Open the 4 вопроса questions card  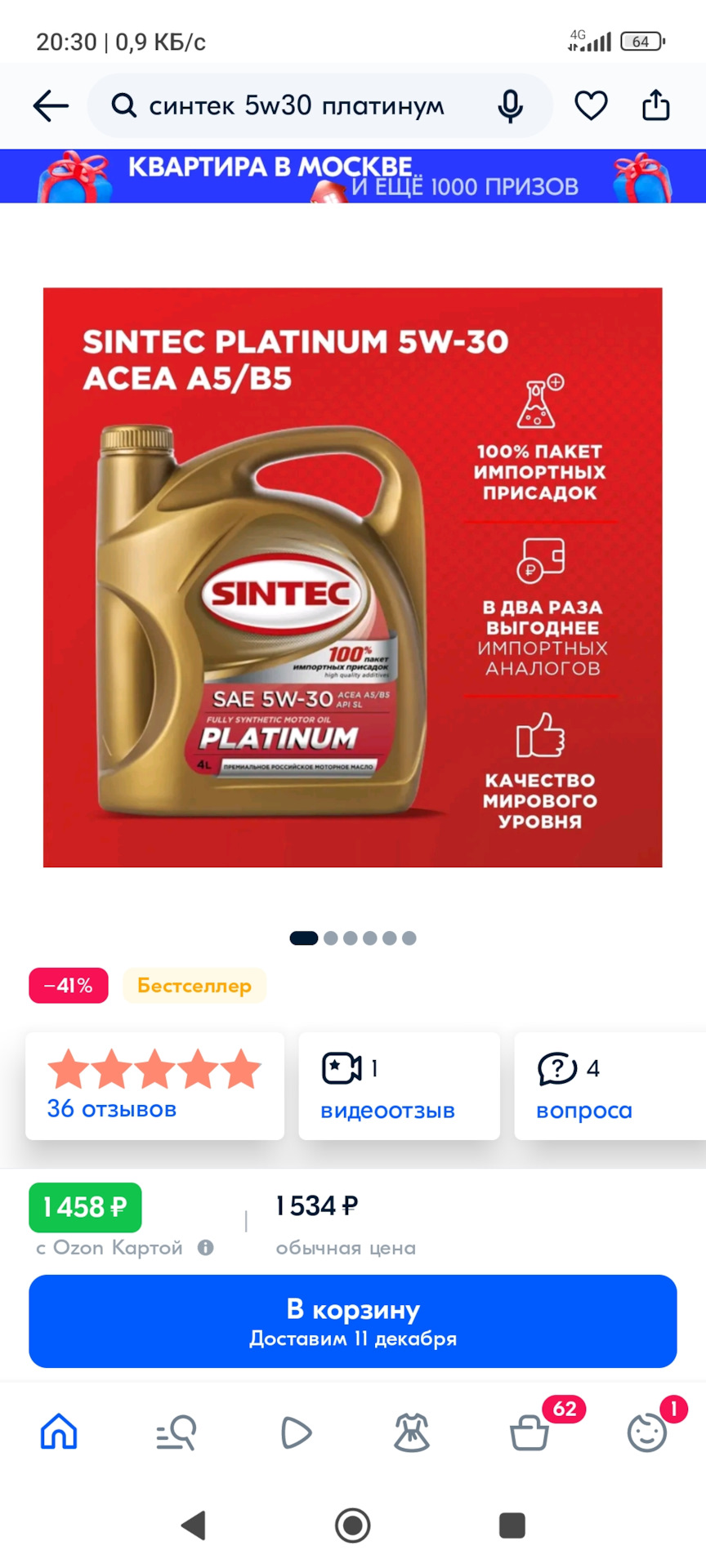click(x=609, y=1085)
